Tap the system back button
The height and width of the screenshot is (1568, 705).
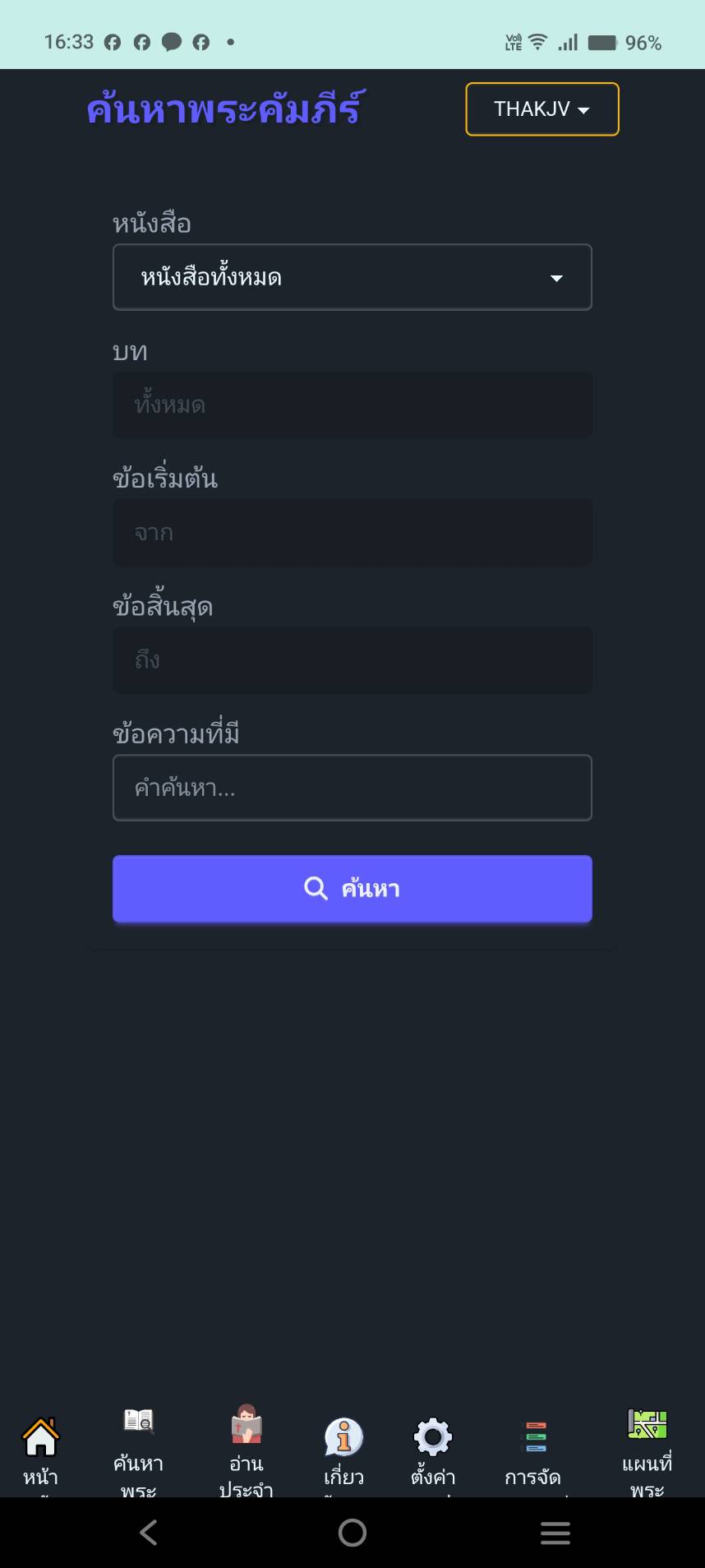pyautogui.click(x=149, y=1533)
